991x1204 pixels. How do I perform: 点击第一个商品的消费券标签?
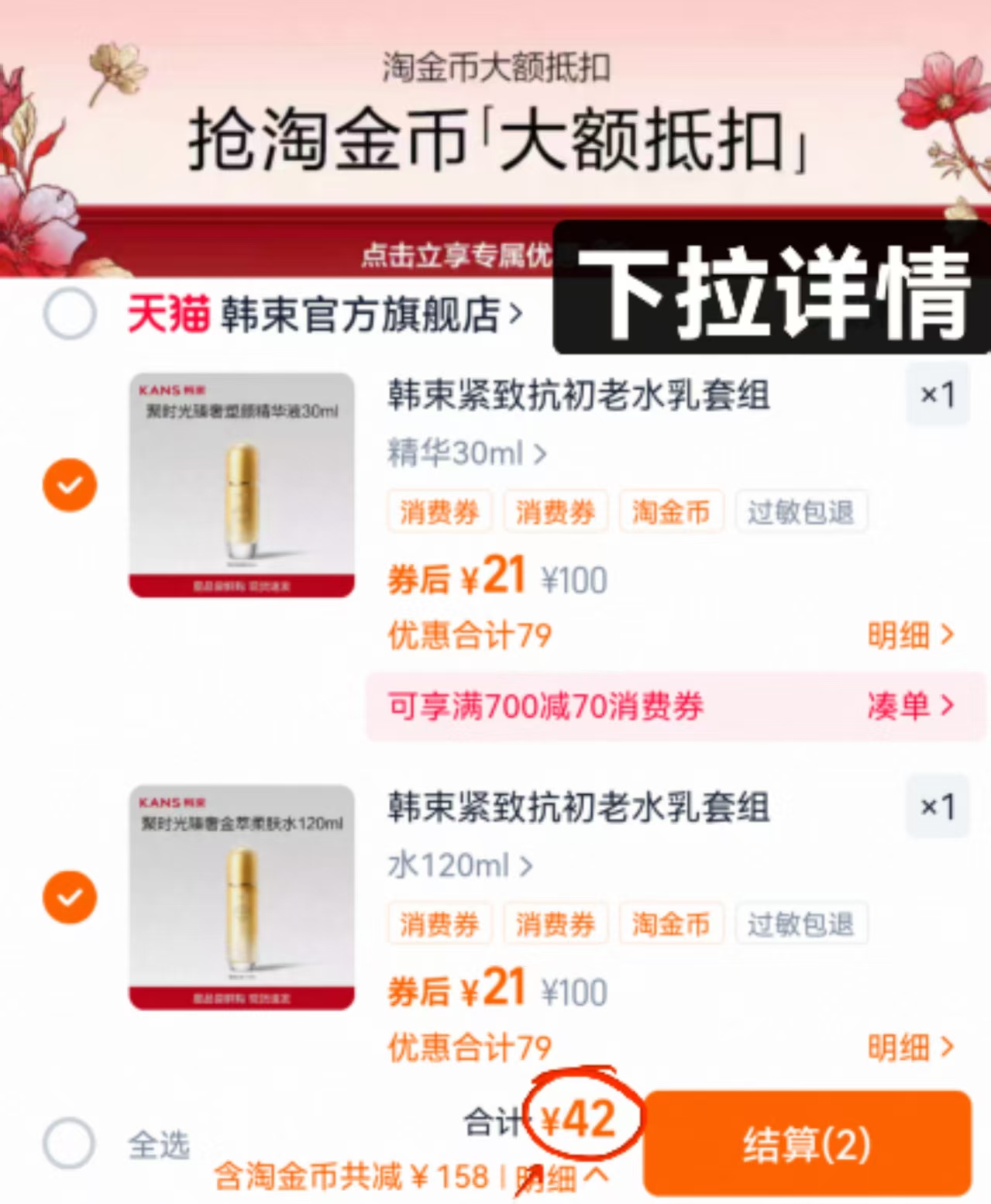[x=439, y=511]
